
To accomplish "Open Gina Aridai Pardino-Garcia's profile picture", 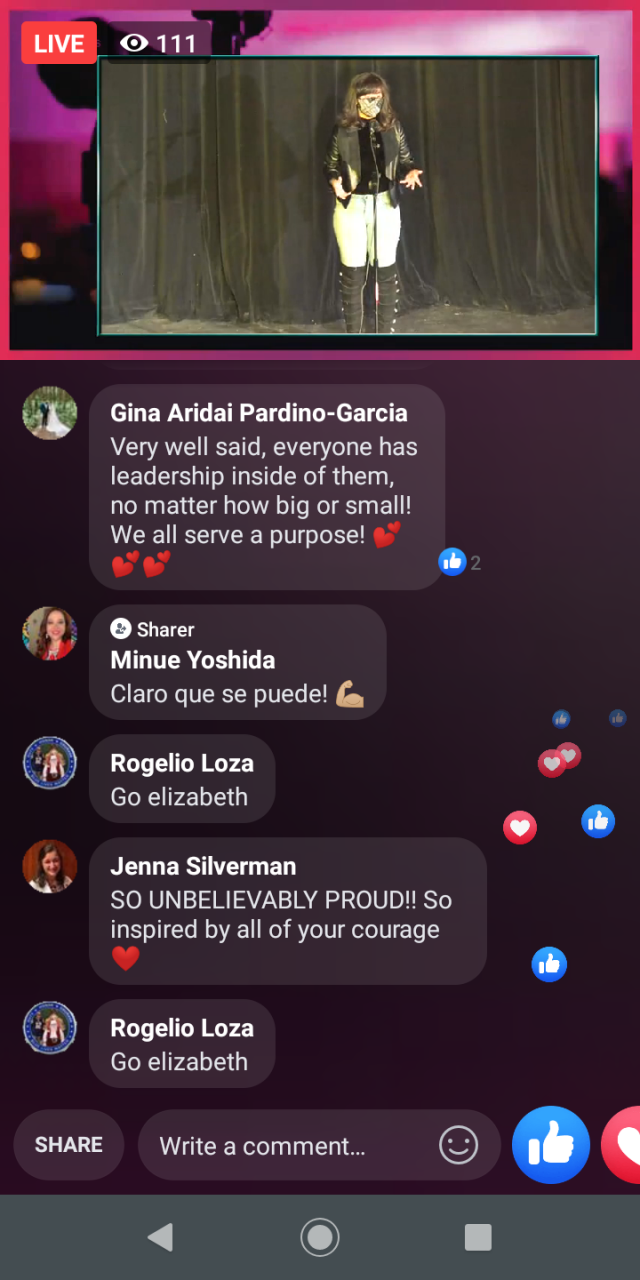I will [50, 413].
